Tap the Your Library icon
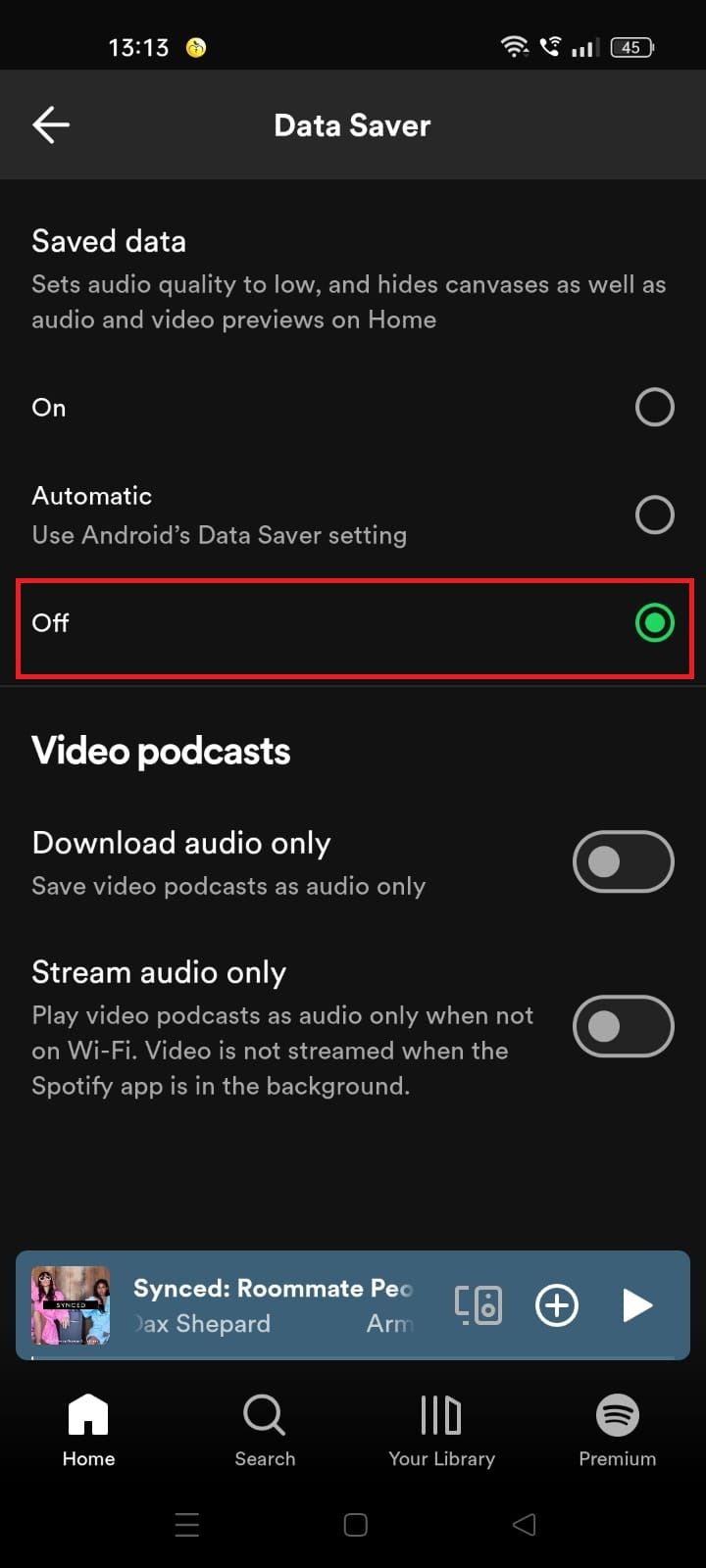 pyautogui.click(x=441, y=1415)
